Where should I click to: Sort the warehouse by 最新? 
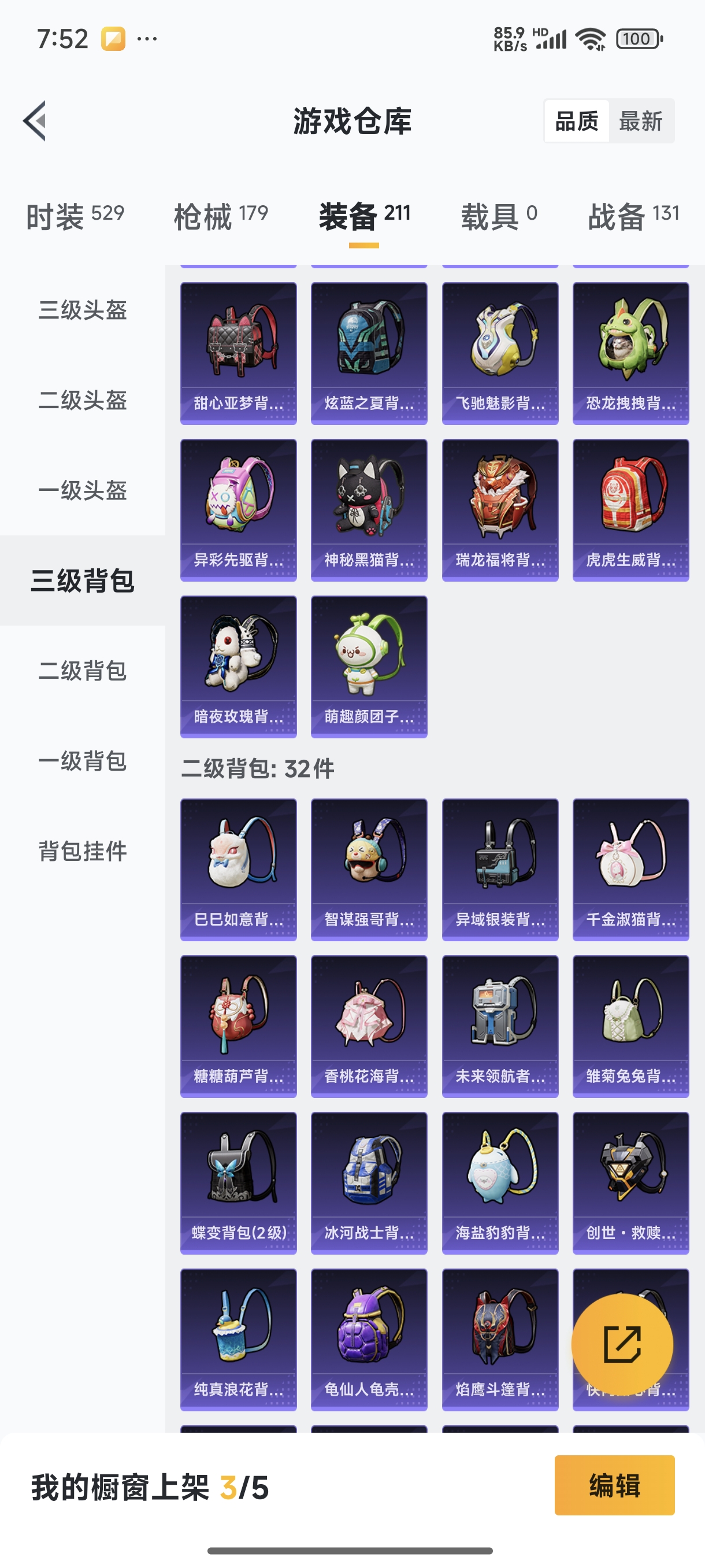(x=640, y=121)
